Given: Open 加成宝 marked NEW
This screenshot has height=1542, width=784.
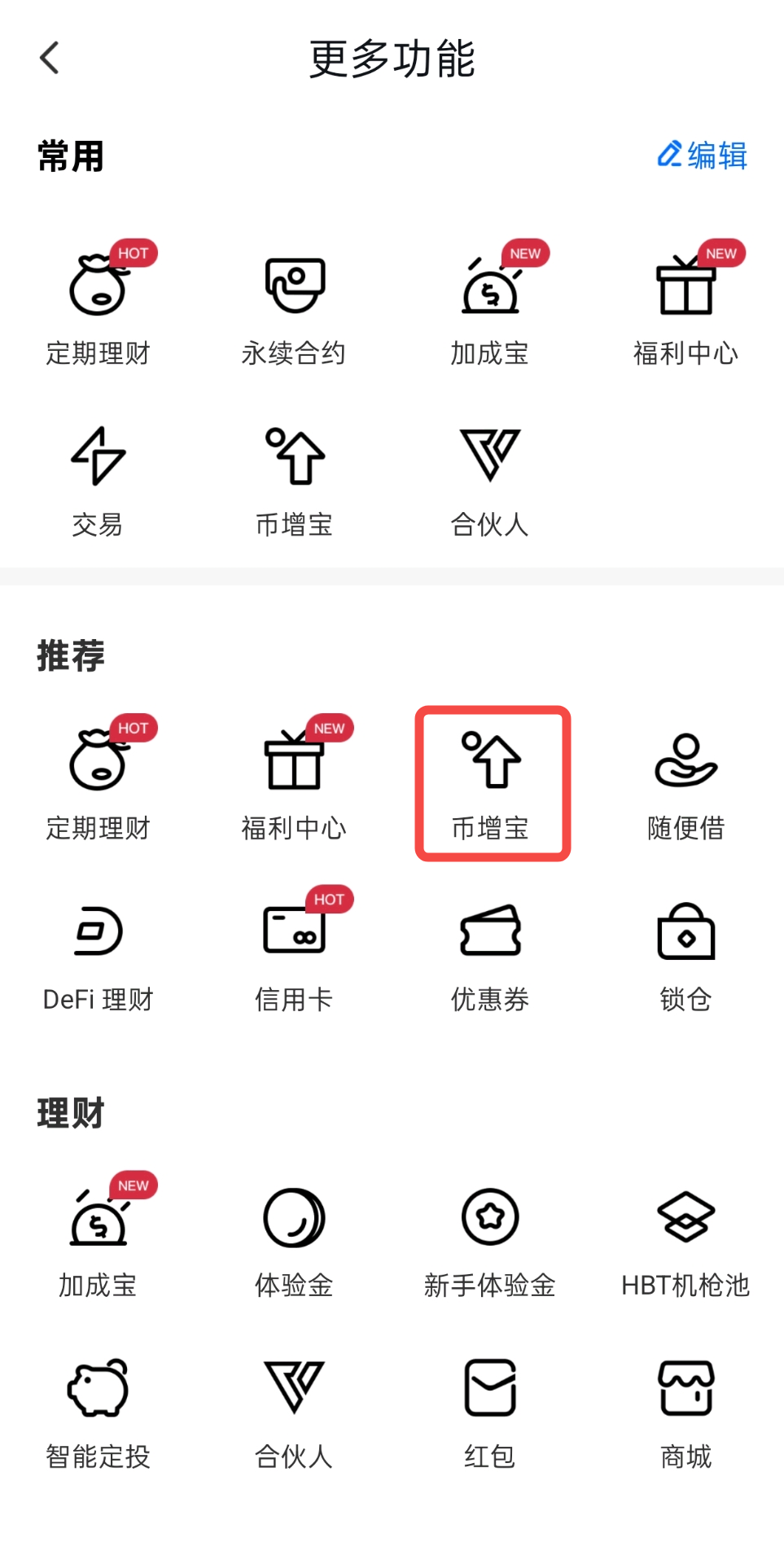Looking at the screenshot, I should tap(489, 305).
